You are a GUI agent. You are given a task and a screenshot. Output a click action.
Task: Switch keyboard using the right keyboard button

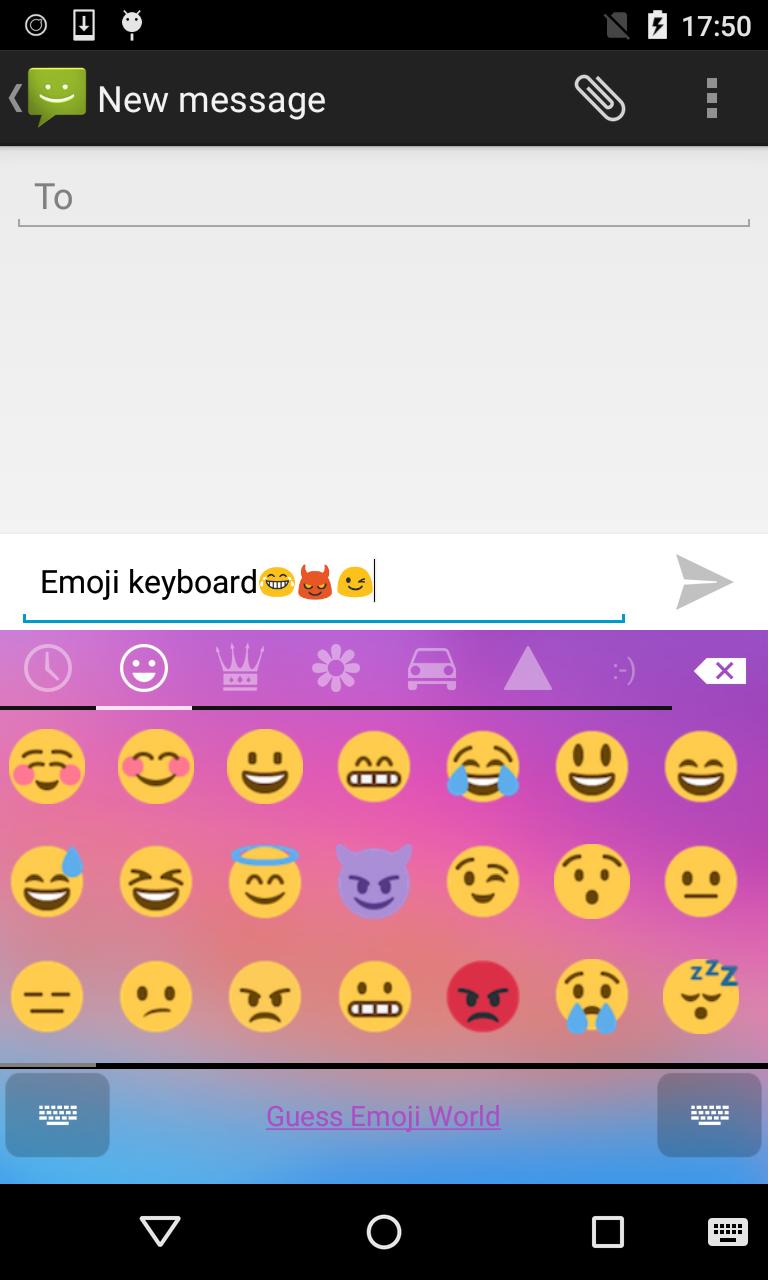point(709,1115)
